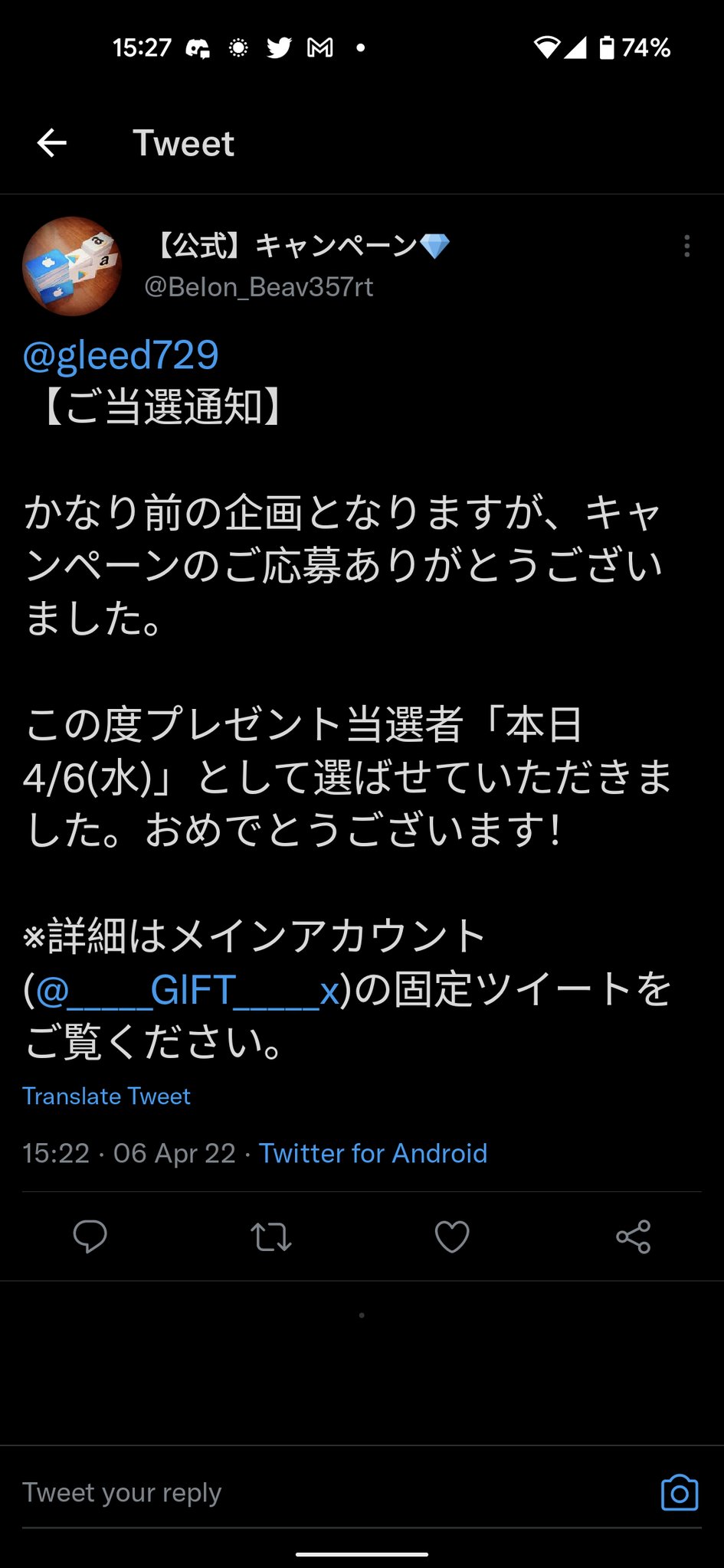This screenshot has width=724, height=1568.
Task: Share this tweet
Action: click(x=633, y=1236)
